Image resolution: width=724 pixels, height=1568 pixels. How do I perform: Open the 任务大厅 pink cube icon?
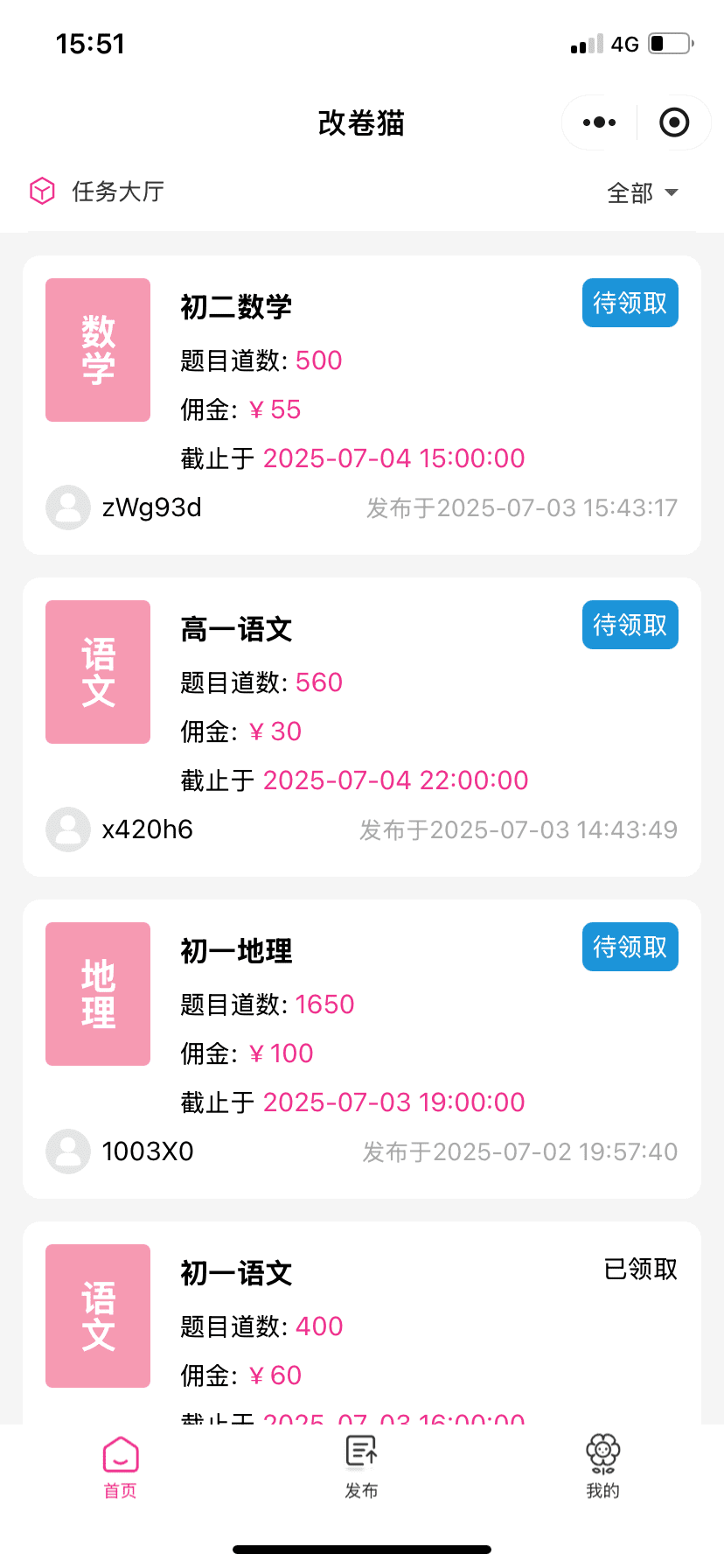pos(42,191)
